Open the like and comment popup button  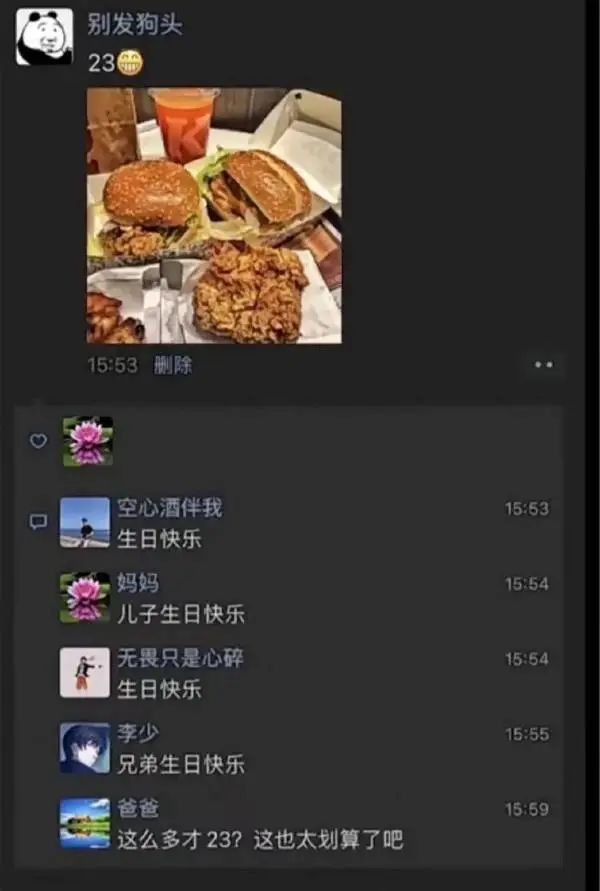point(543,365)
